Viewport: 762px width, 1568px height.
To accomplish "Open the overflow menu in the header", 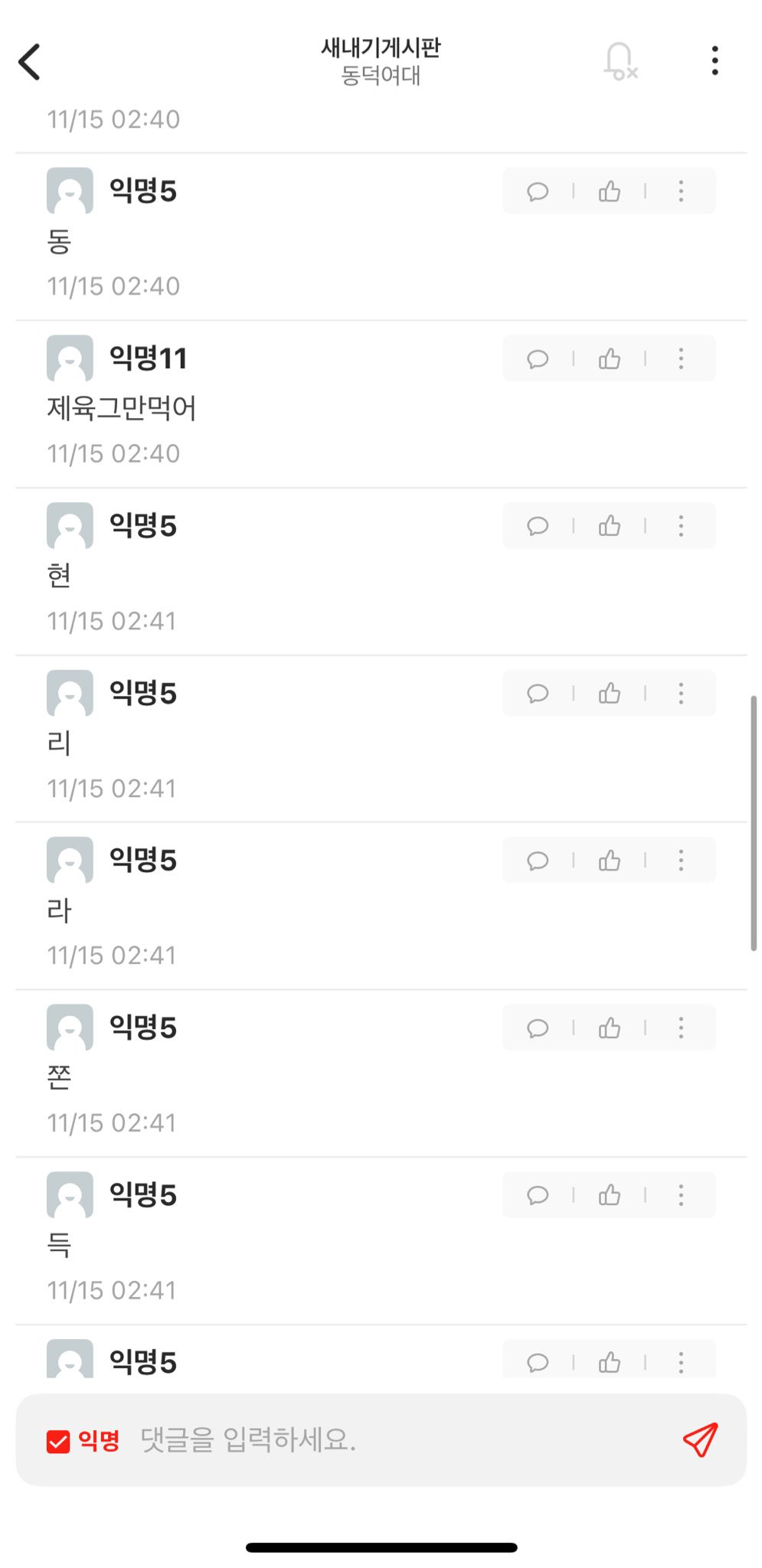I will click(714, 61).
